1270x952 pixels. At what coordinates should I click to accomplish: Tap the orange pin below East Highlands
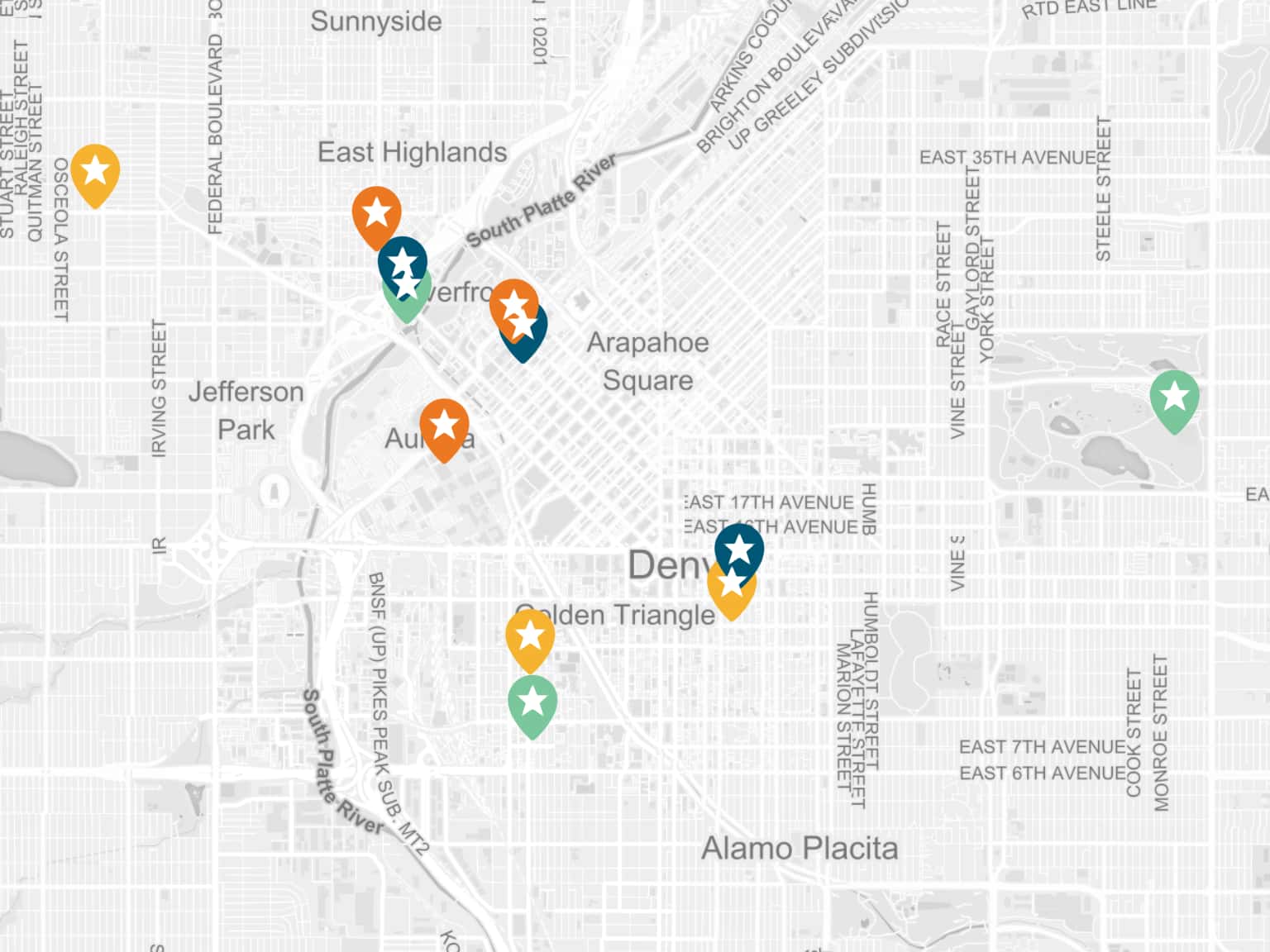pyautogui.click(x=376, y=213)
